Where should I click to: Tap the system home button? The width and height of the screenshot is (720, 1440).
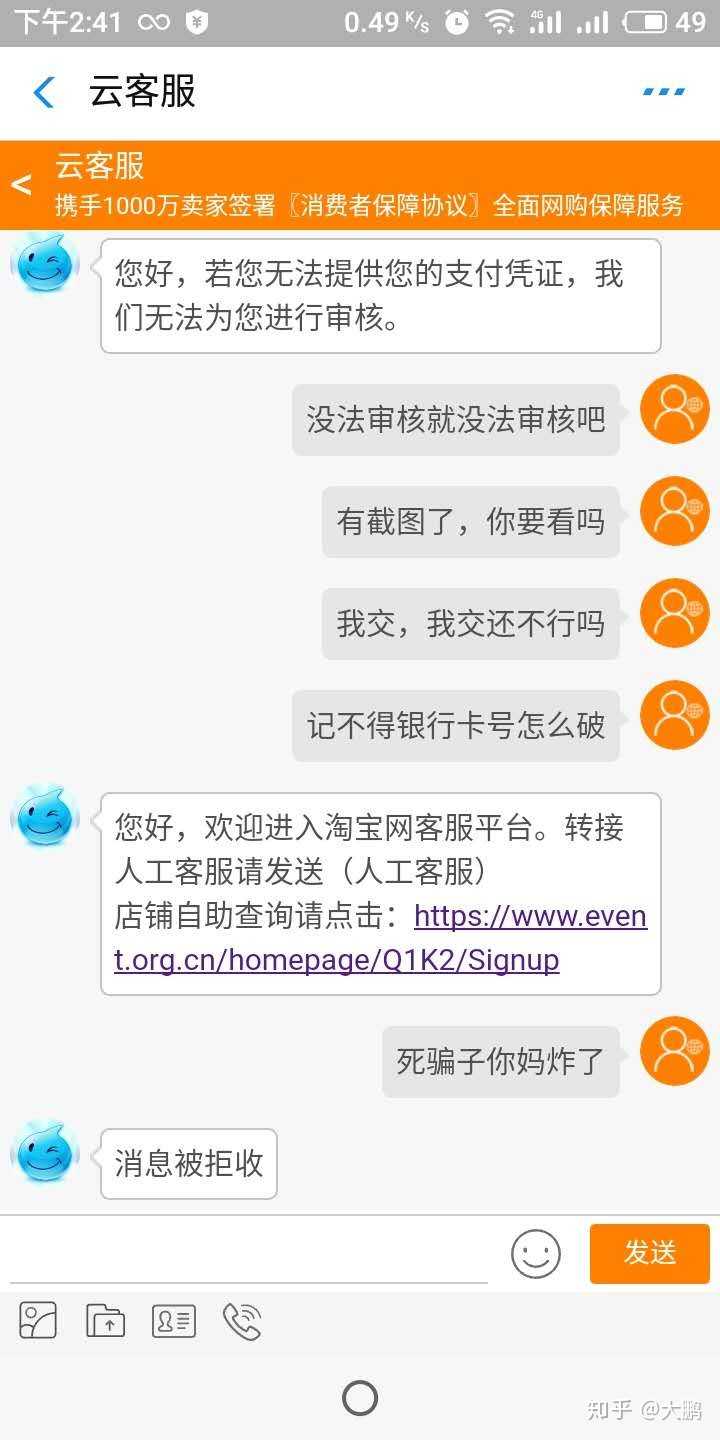[x=360, y=1398]
